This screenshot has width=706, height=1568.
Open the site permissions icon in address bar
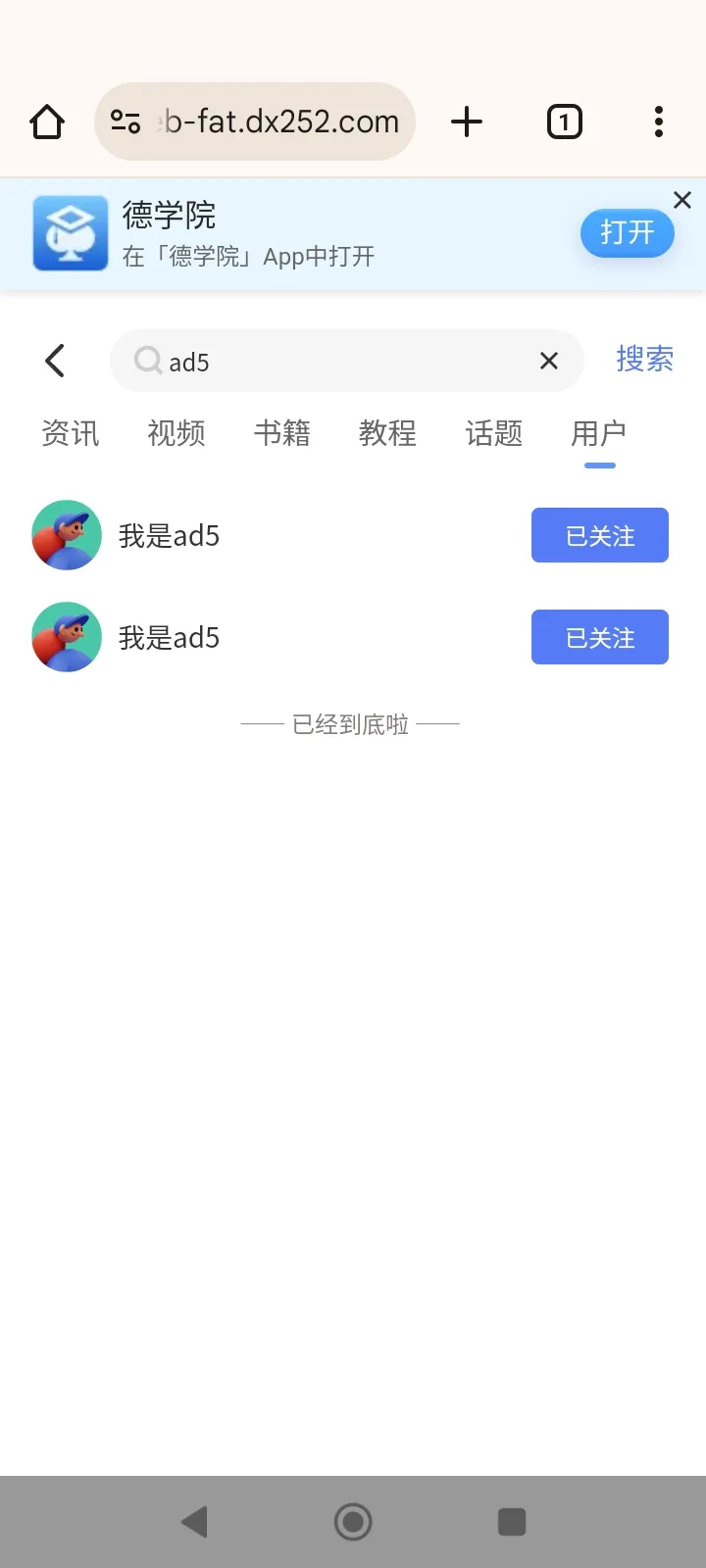pyautogui.click(x=125, y=122)
